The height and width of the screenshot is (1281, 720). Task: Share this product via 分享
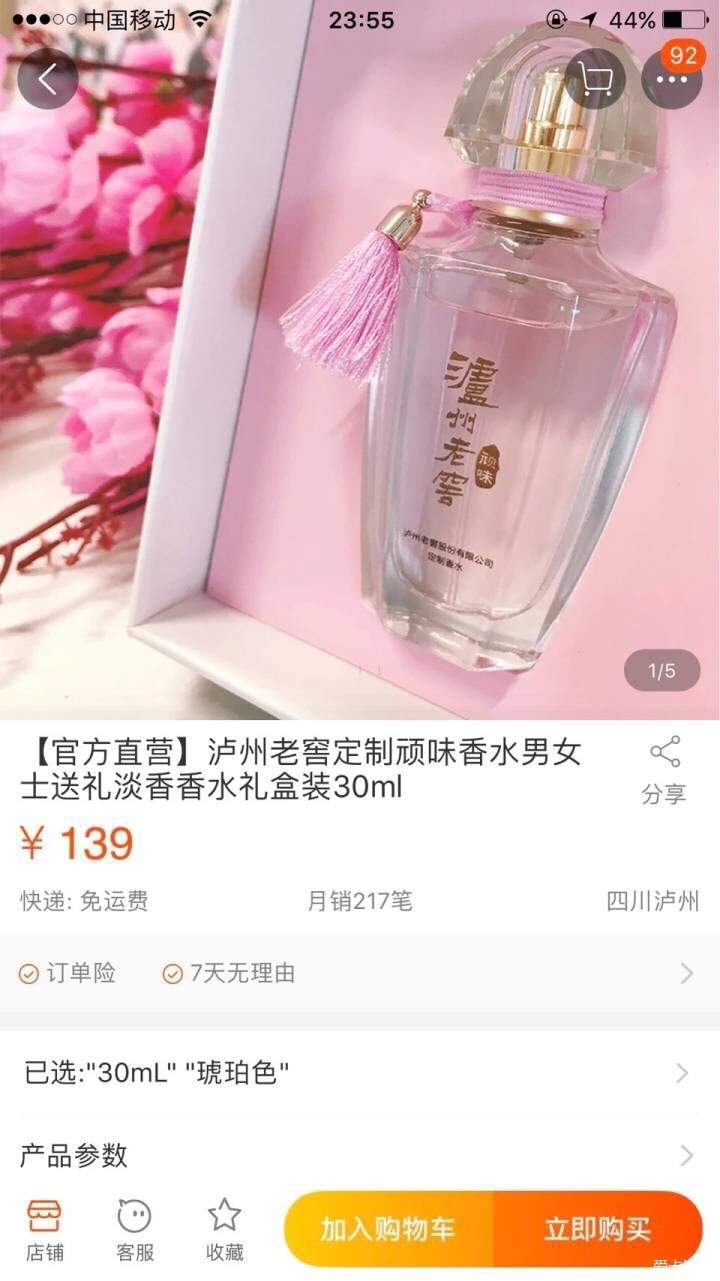click(x=664, y=771)
